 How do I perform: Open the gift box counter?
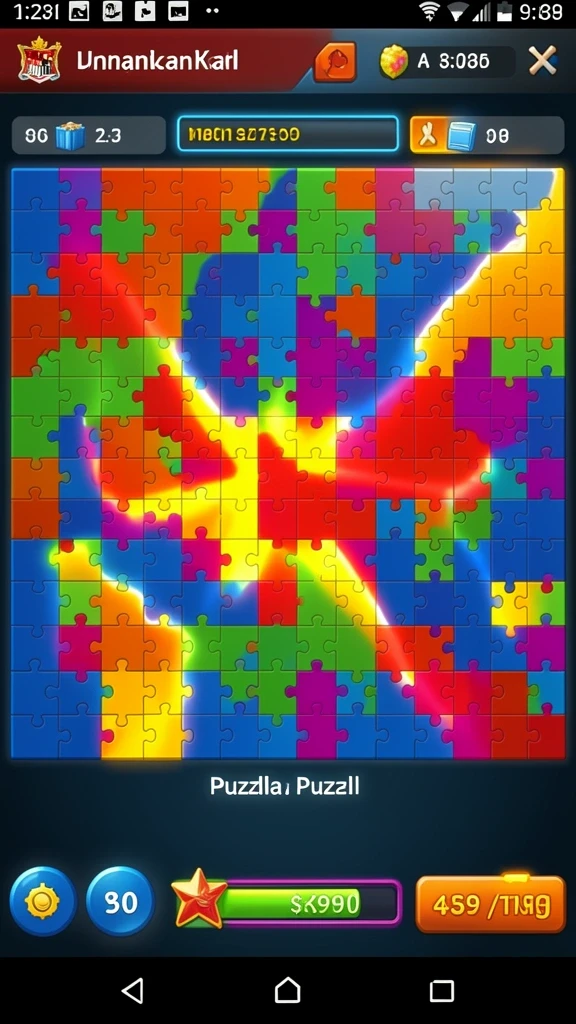(x=89, y=135)
